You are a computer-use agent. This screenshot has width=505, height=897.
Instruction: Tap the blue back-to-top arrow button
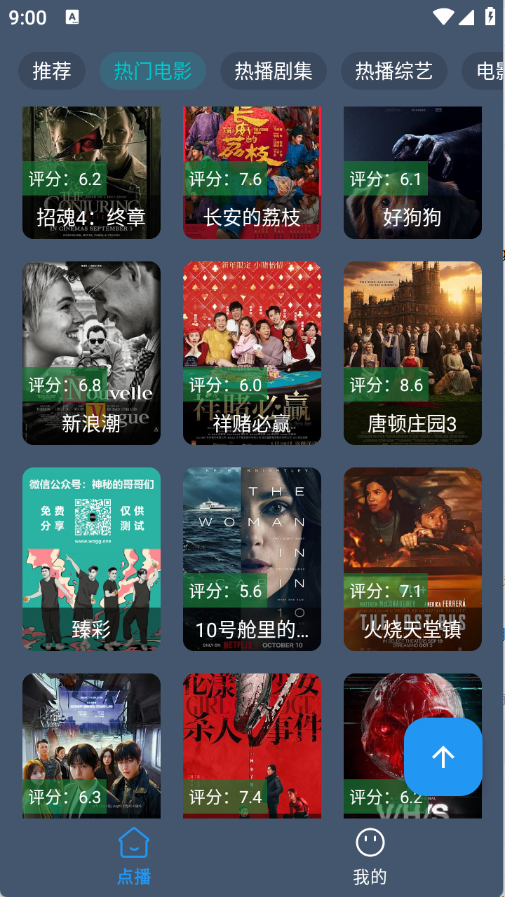443,757
